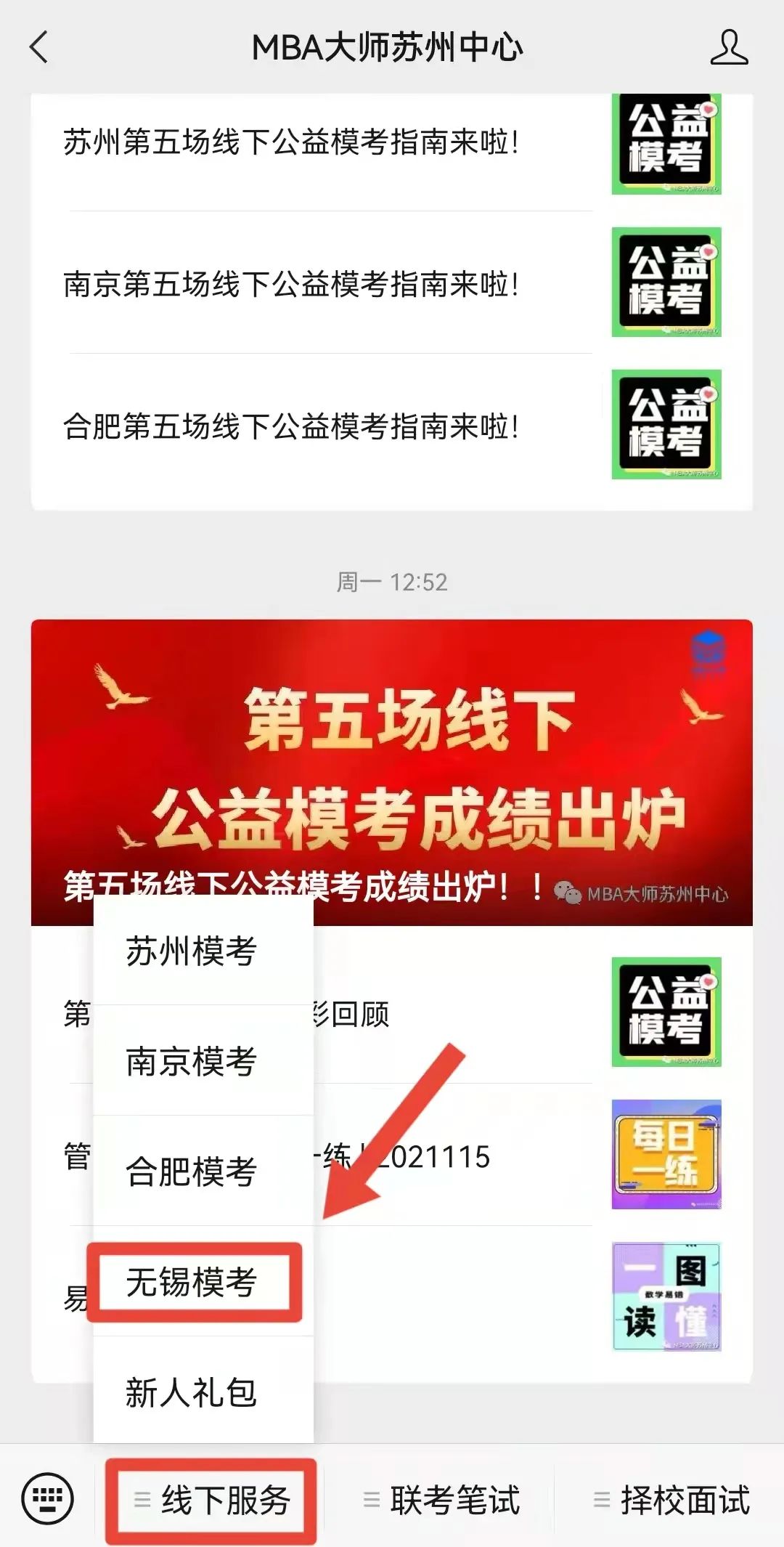
Task: Open the account profile icon
Action: [x=728, y=48]
